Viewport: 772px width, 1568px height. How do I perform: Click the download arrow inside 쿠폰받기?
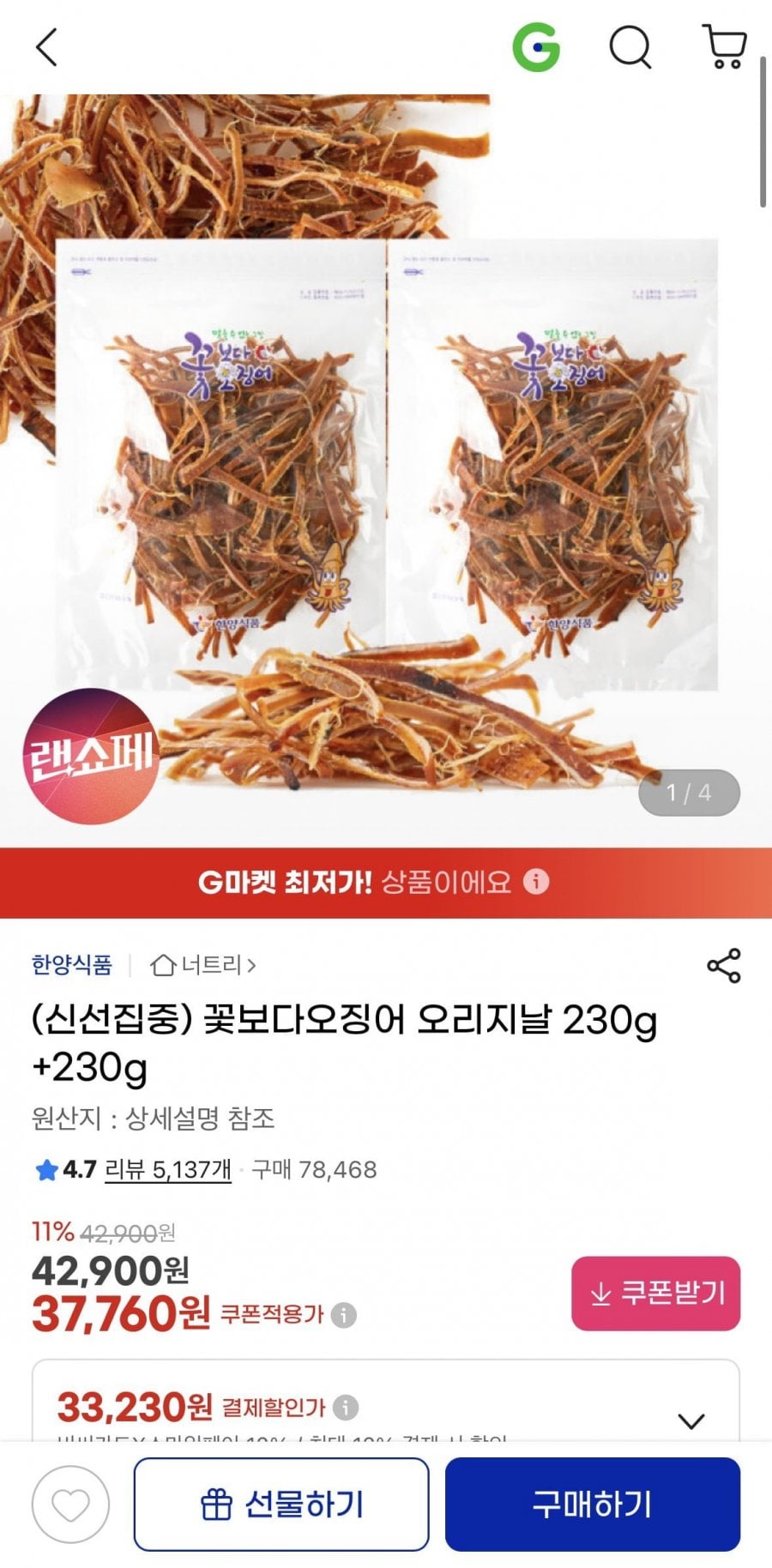click(597, 1294)
